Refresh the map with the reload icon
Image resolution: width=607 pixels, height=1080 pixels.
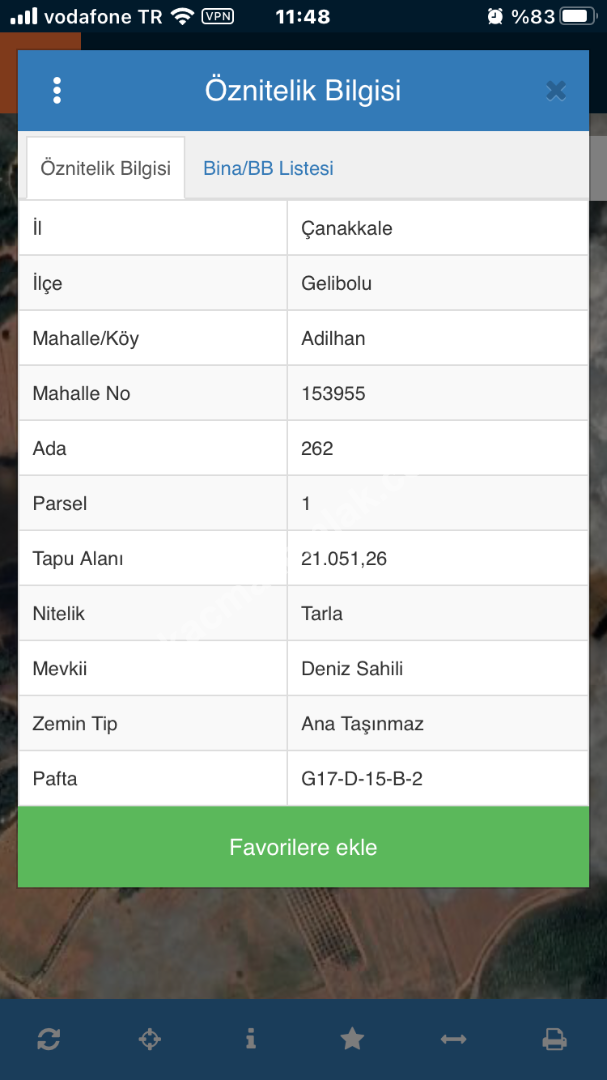(x=48, y=1039)
